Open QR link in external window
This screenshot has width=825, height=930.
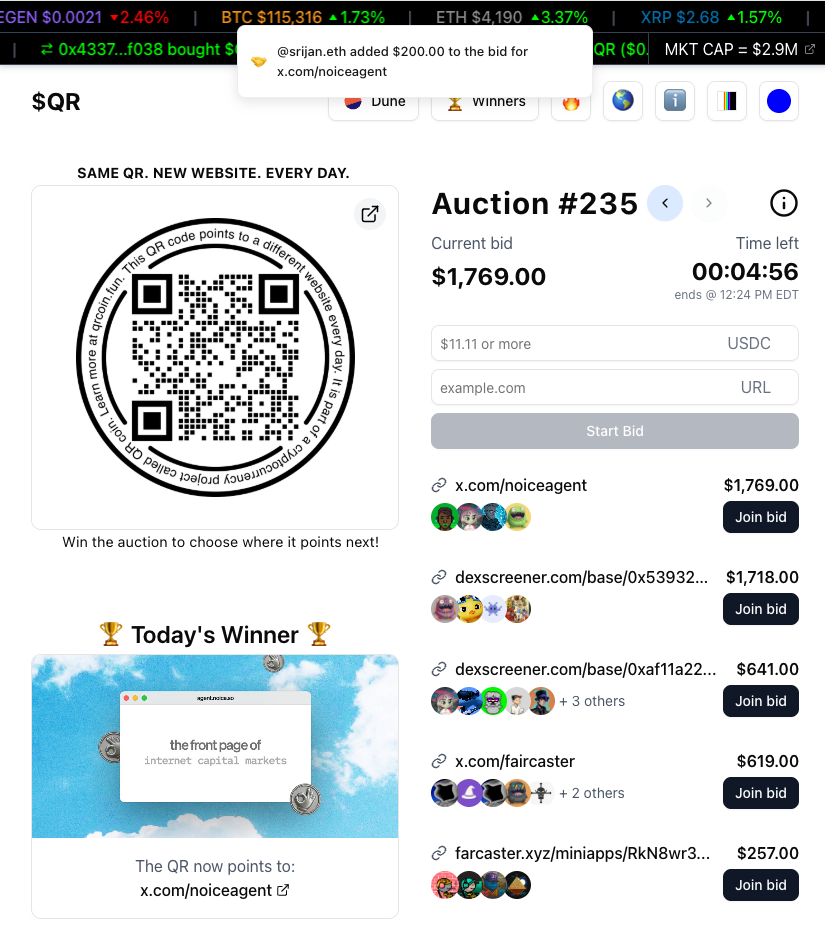[370, 214]
